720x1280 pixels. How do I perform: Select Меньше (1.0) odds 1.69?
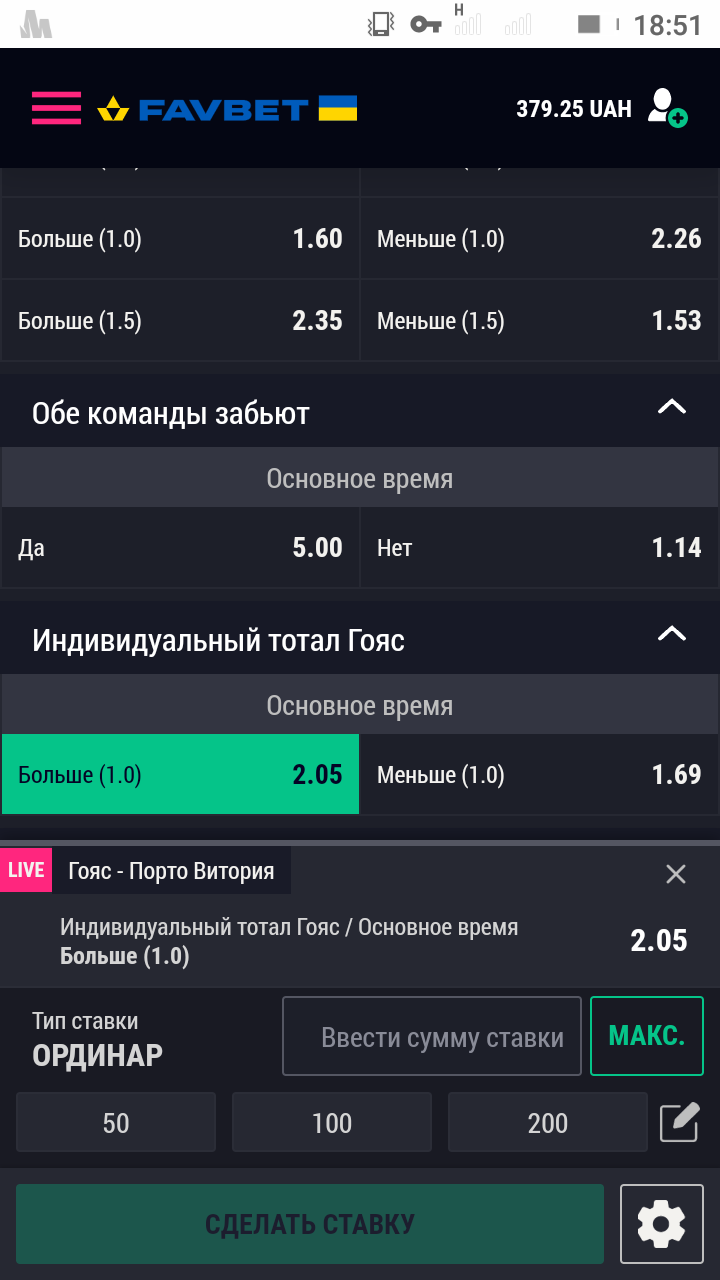pos(540,774)
